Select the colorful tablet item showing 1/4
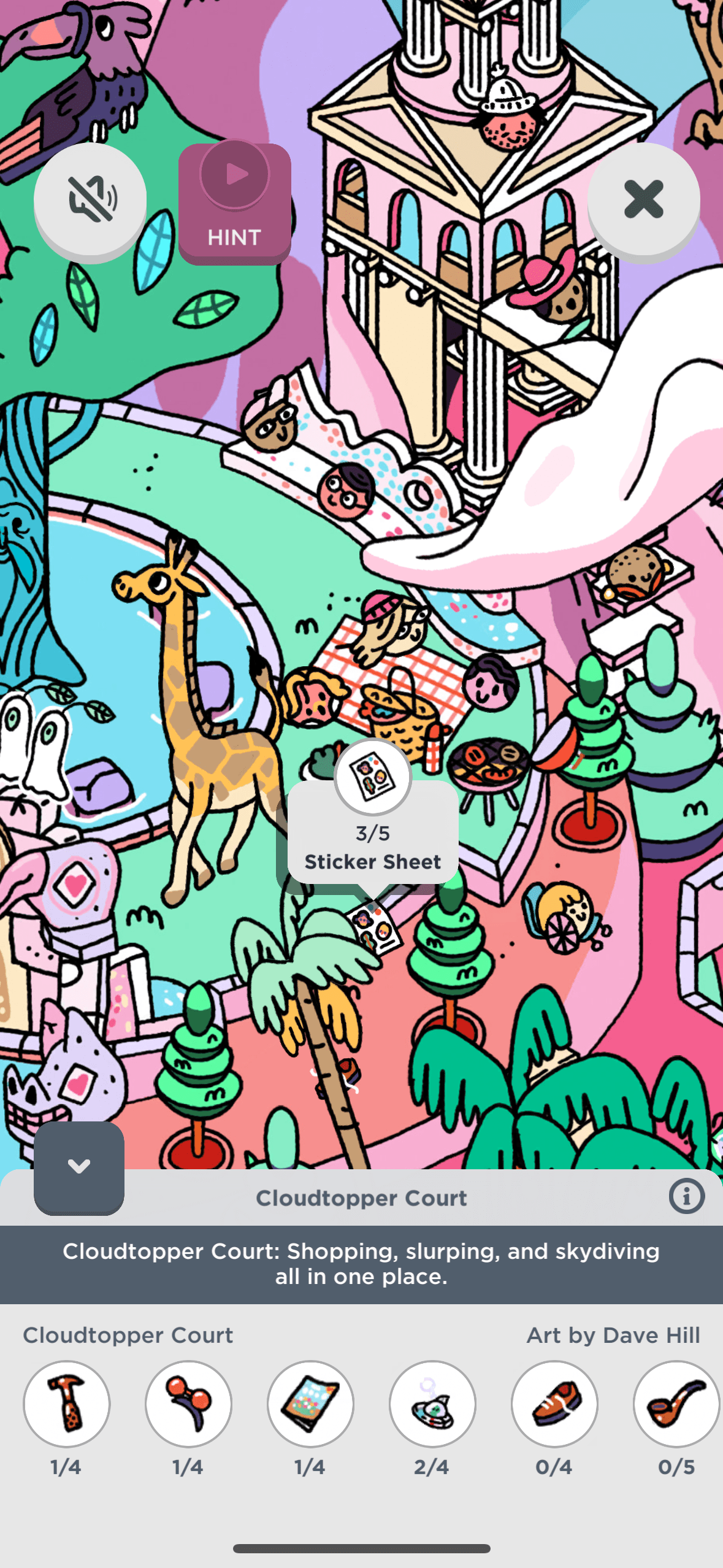The width and height of the screenshot is (723, 1568). coord(310,1404)
